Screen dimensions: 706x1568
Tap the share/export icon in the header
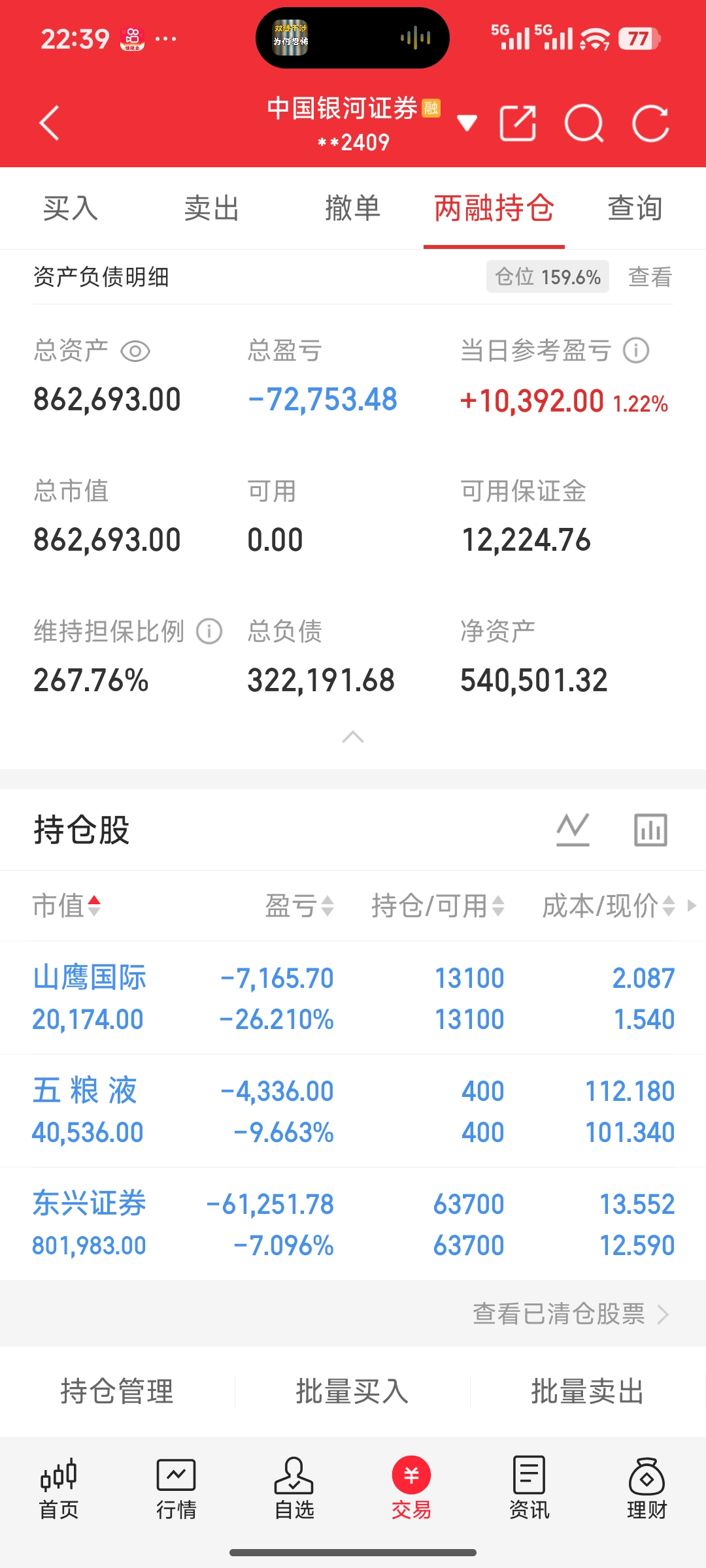[518, 123]
